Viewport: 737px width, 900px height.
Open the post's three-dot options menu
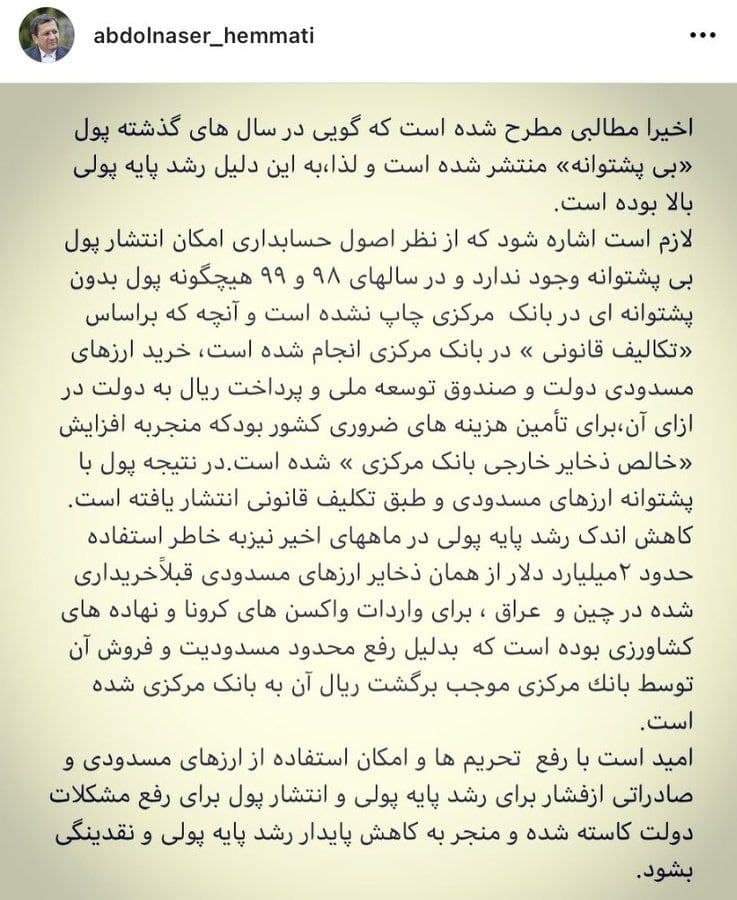[703, 35]
